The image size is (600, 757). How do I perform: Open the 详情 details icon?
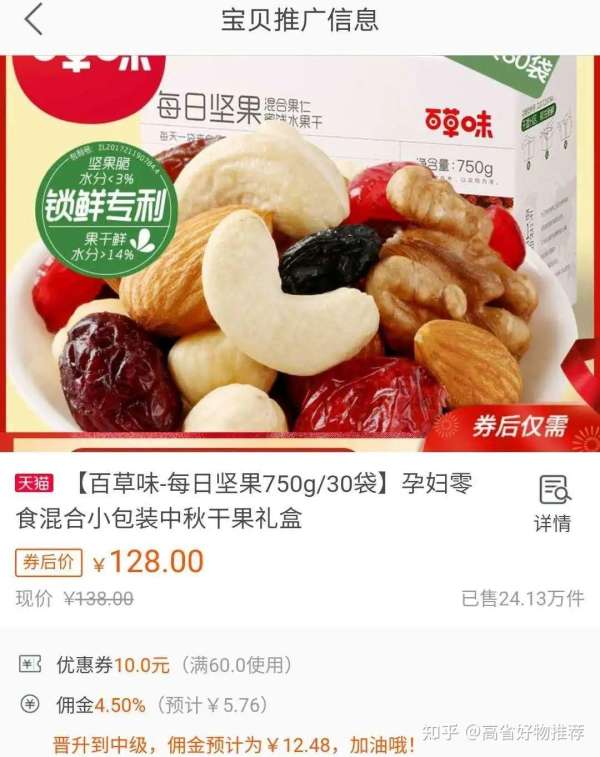point(553,503)
